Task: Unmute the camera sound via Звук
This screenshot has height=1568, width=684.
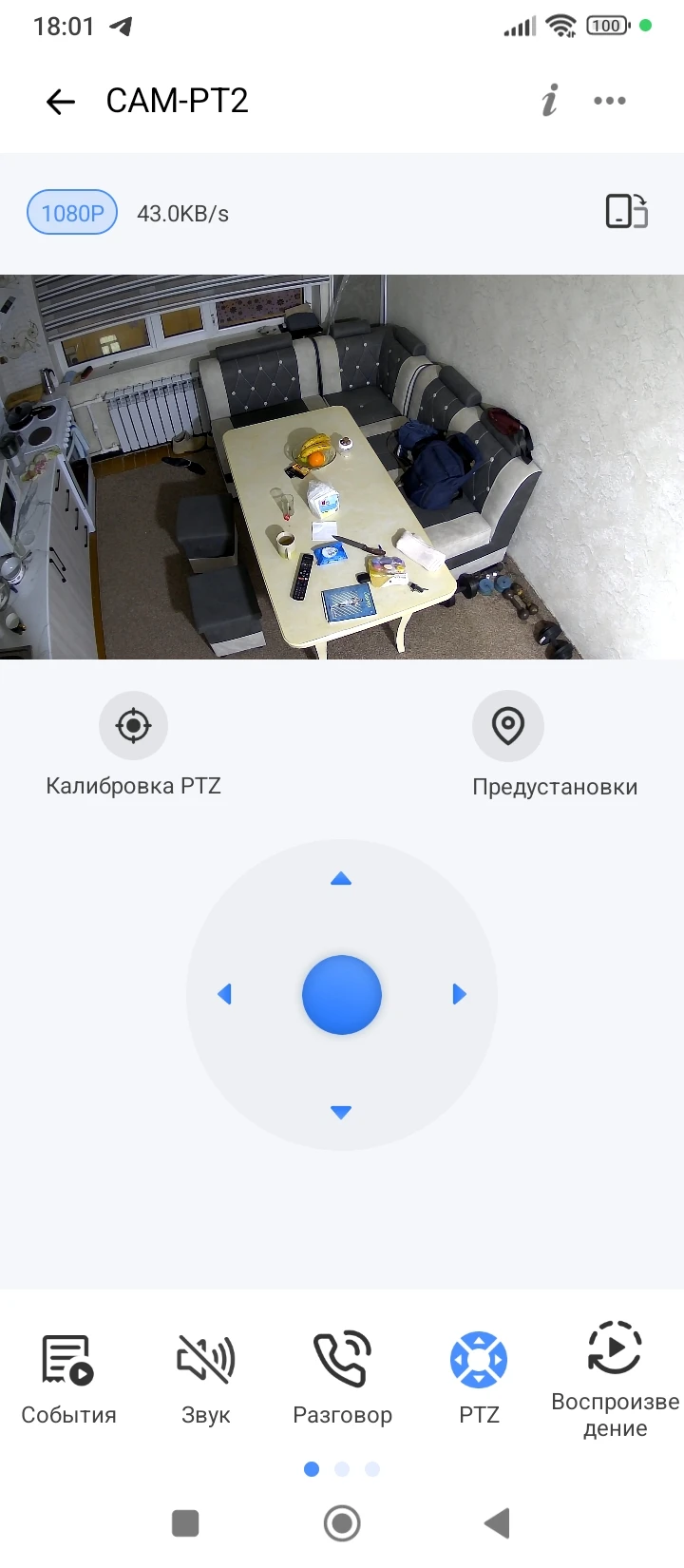Action: tap(205, 1378)
